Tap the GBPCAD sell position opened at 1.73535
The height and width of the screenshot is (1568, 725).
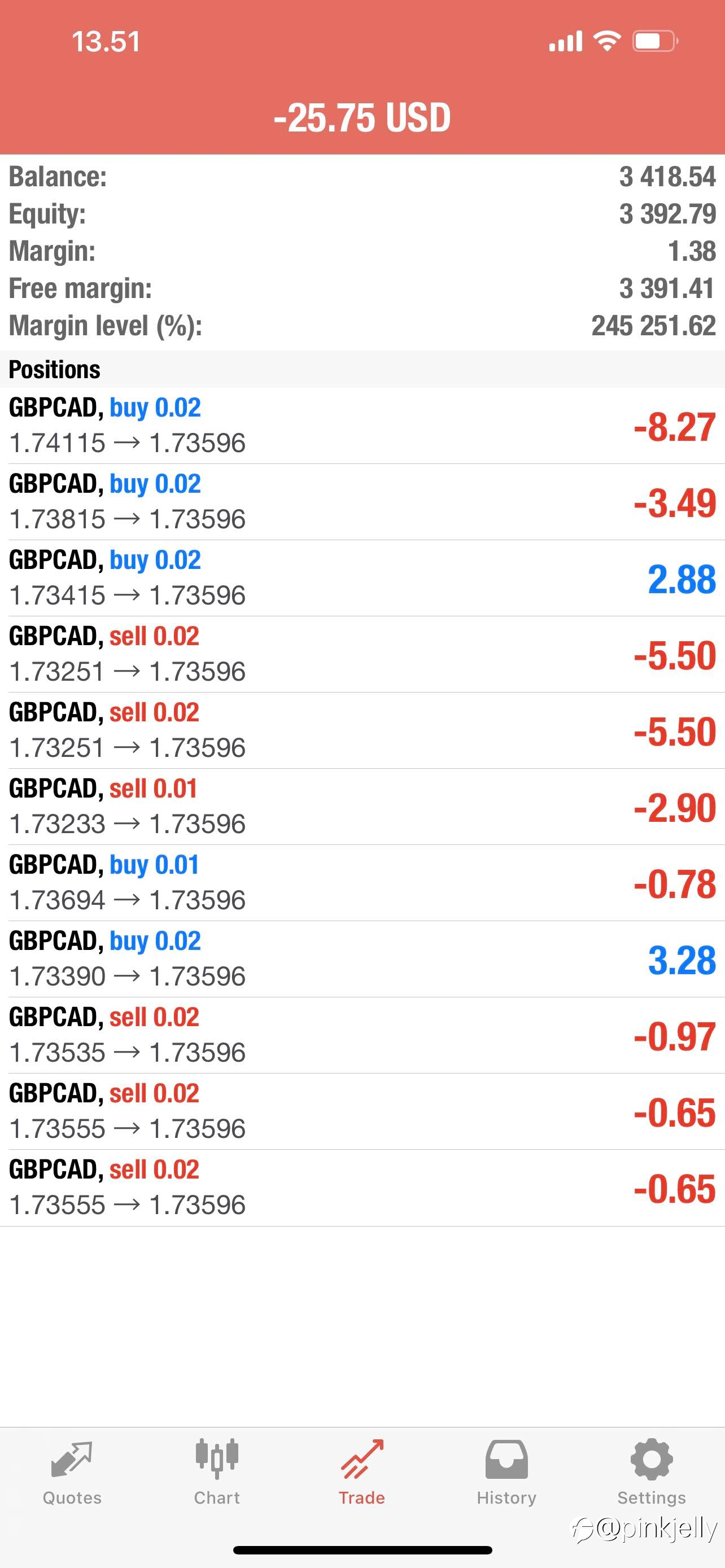[362, 1035]
